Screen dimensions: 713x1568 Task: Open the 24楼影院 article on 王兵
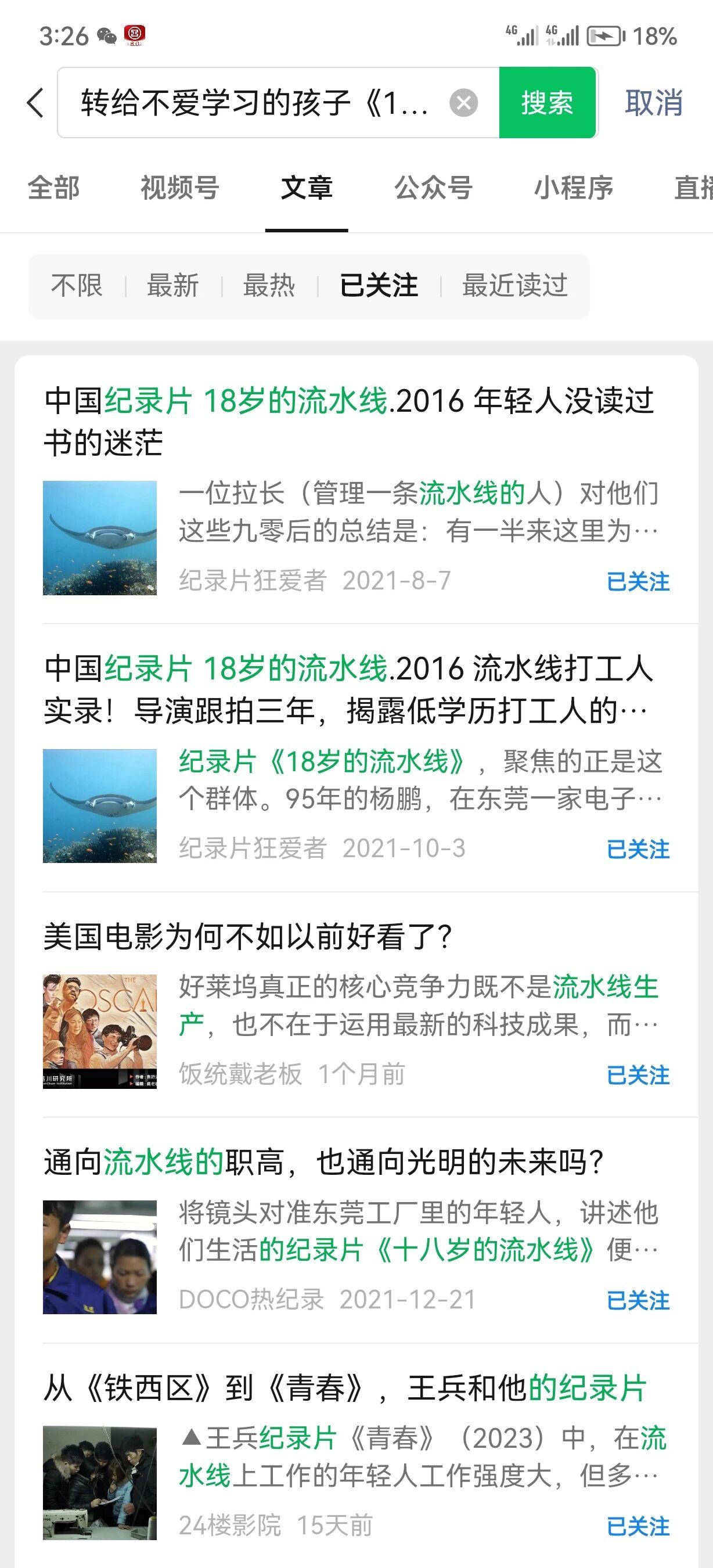click(x=344, y=1389)
